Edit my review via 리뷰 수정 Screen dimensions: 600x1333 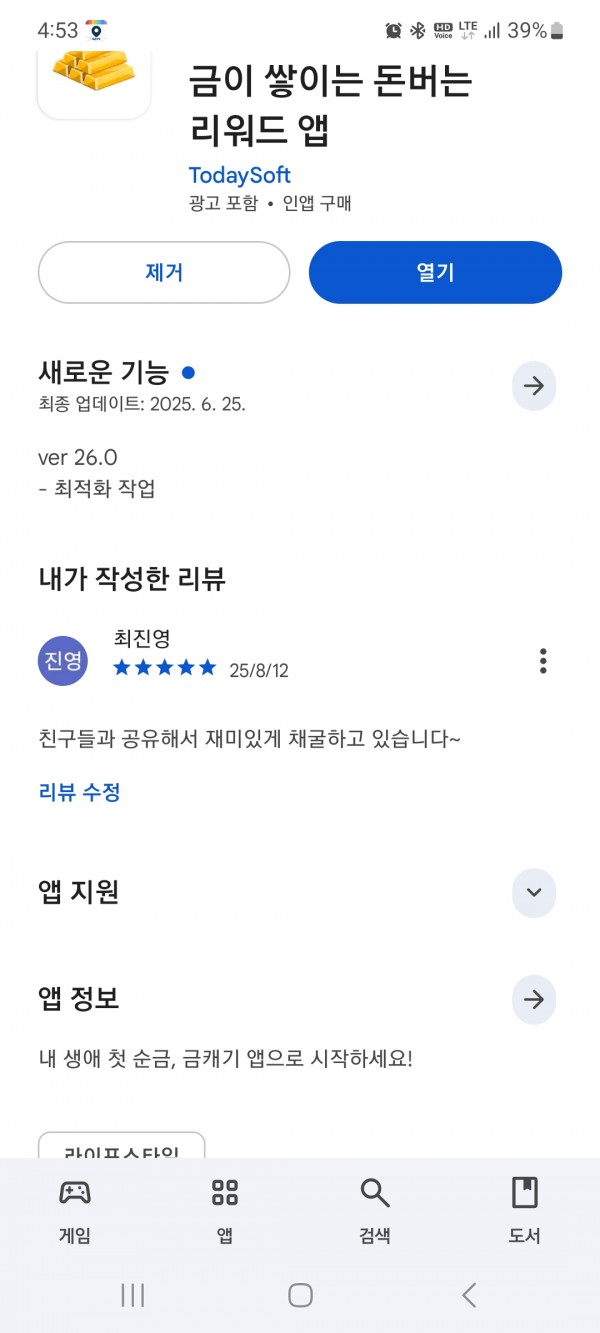tap(79, 792)
